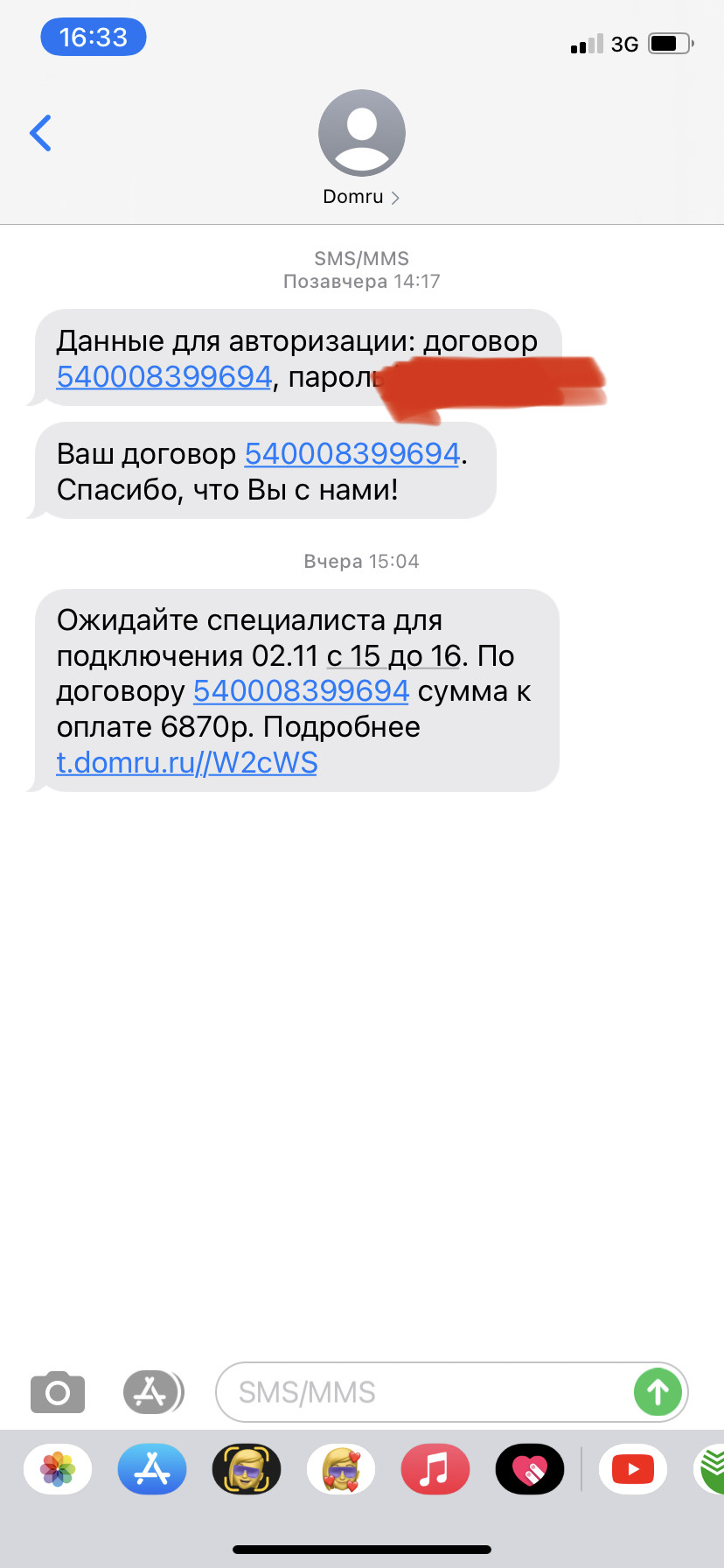Screen dimensions: 724x1568
Task: Go back to the messages list
Action: (x=40, y=133)
